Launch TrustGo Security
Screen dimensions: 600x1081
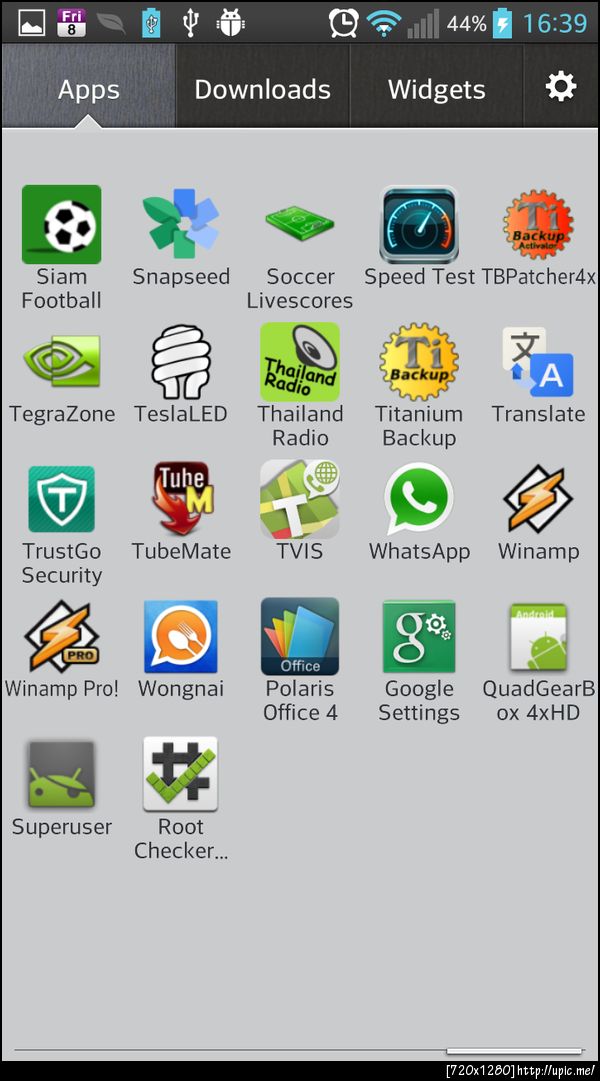pos(61,499)
